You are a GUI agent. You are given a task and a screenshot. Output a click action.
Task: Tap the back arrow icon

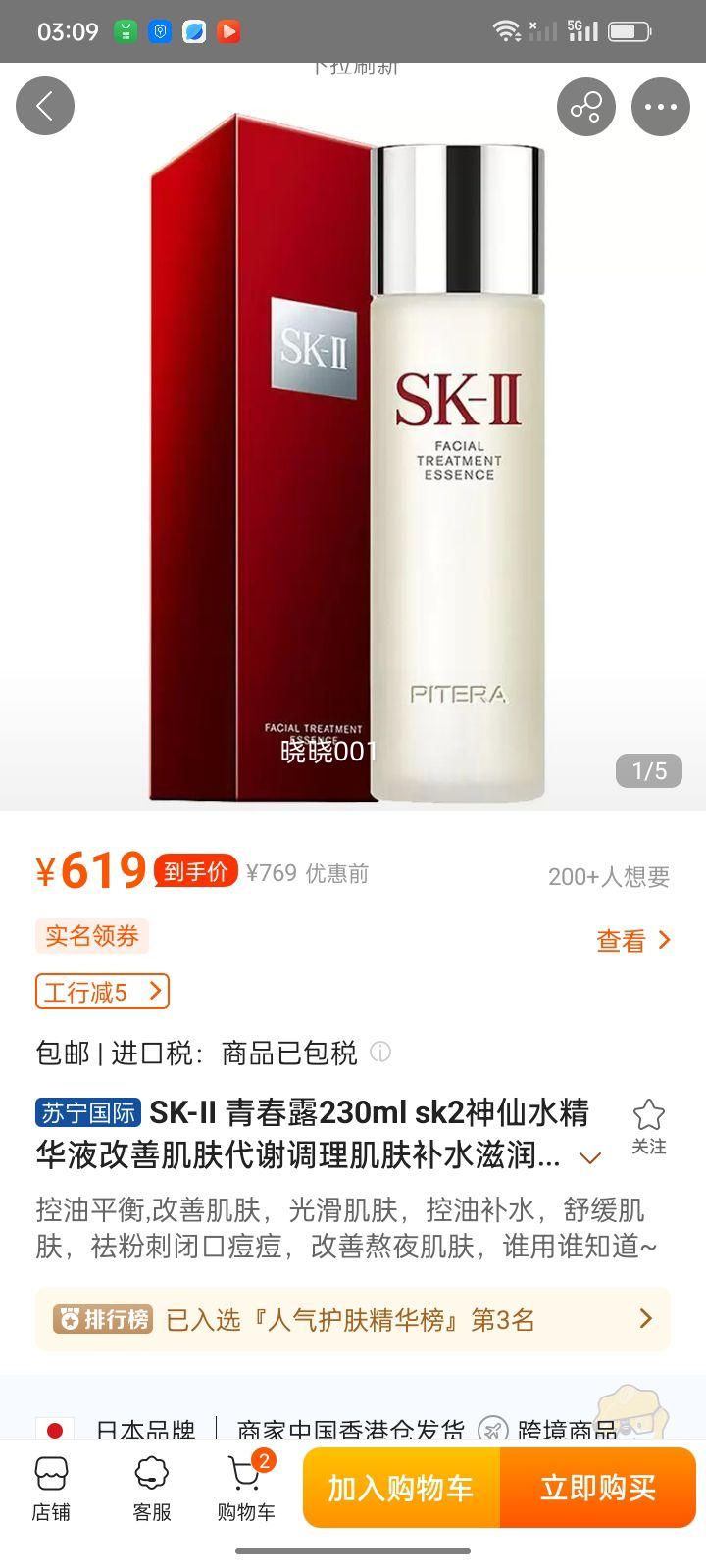[x=45, y=106]
